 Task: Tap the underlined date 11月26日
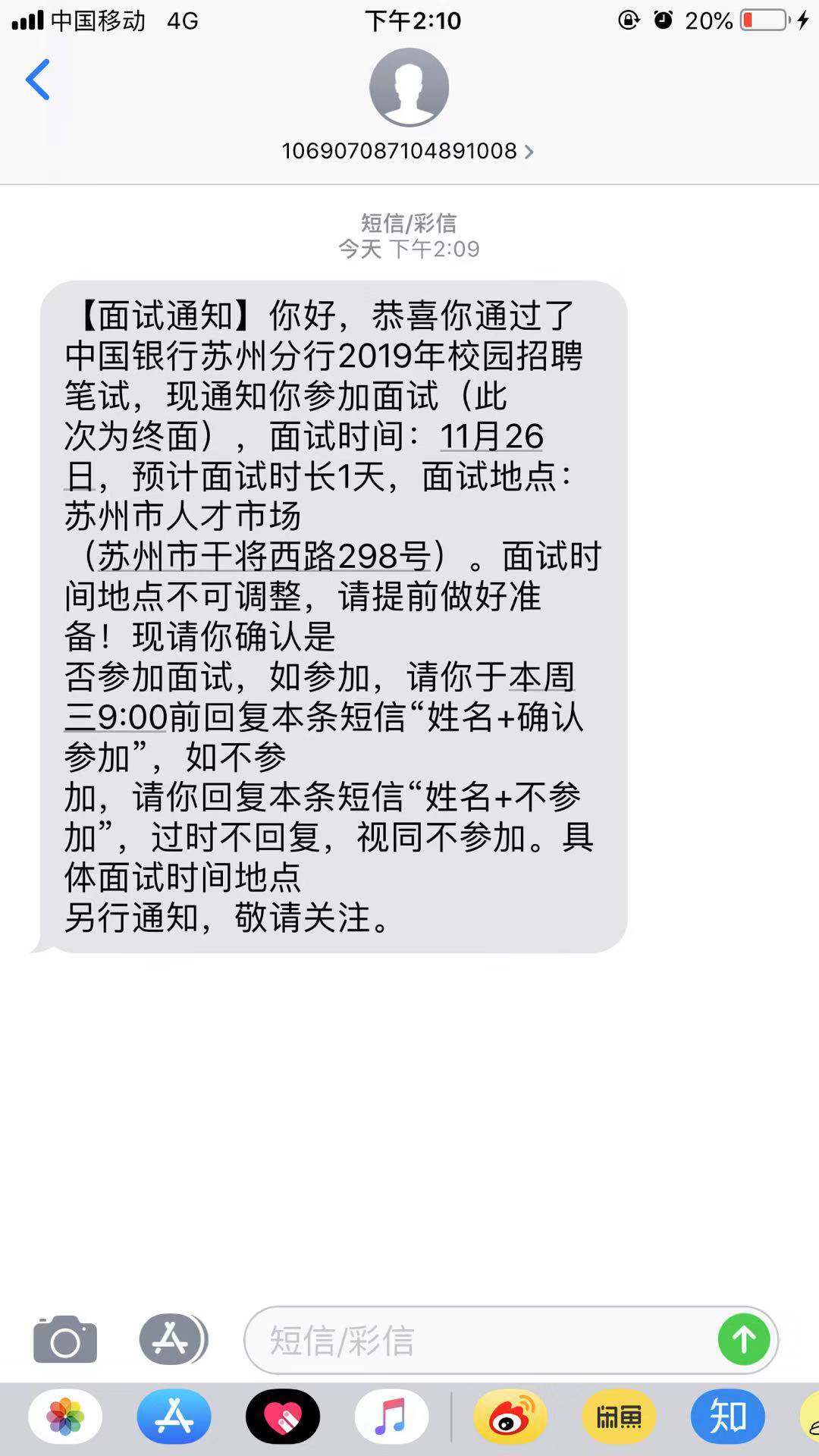tap(491, 438)
